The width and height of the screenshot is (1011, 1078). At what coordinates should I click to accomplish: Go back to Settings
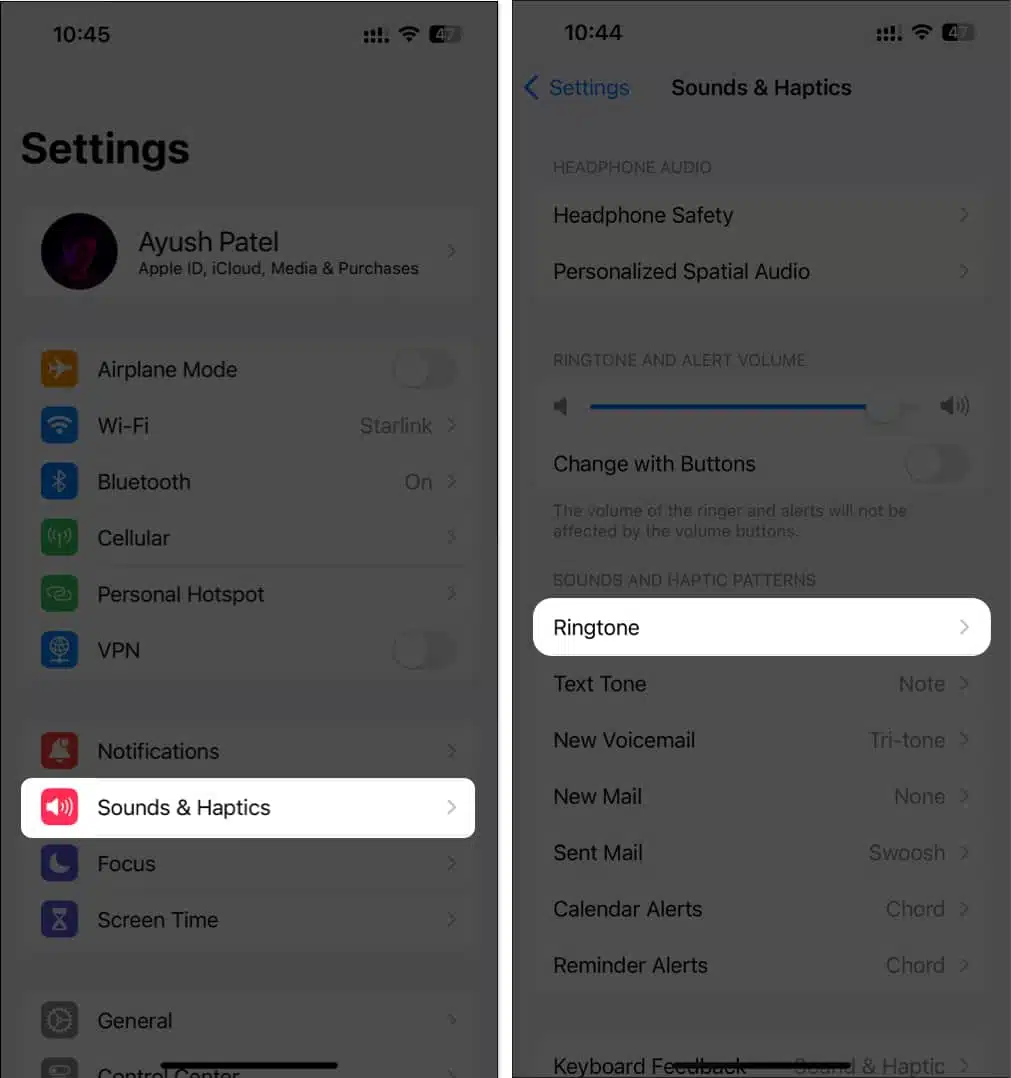[x=577, y=88]
